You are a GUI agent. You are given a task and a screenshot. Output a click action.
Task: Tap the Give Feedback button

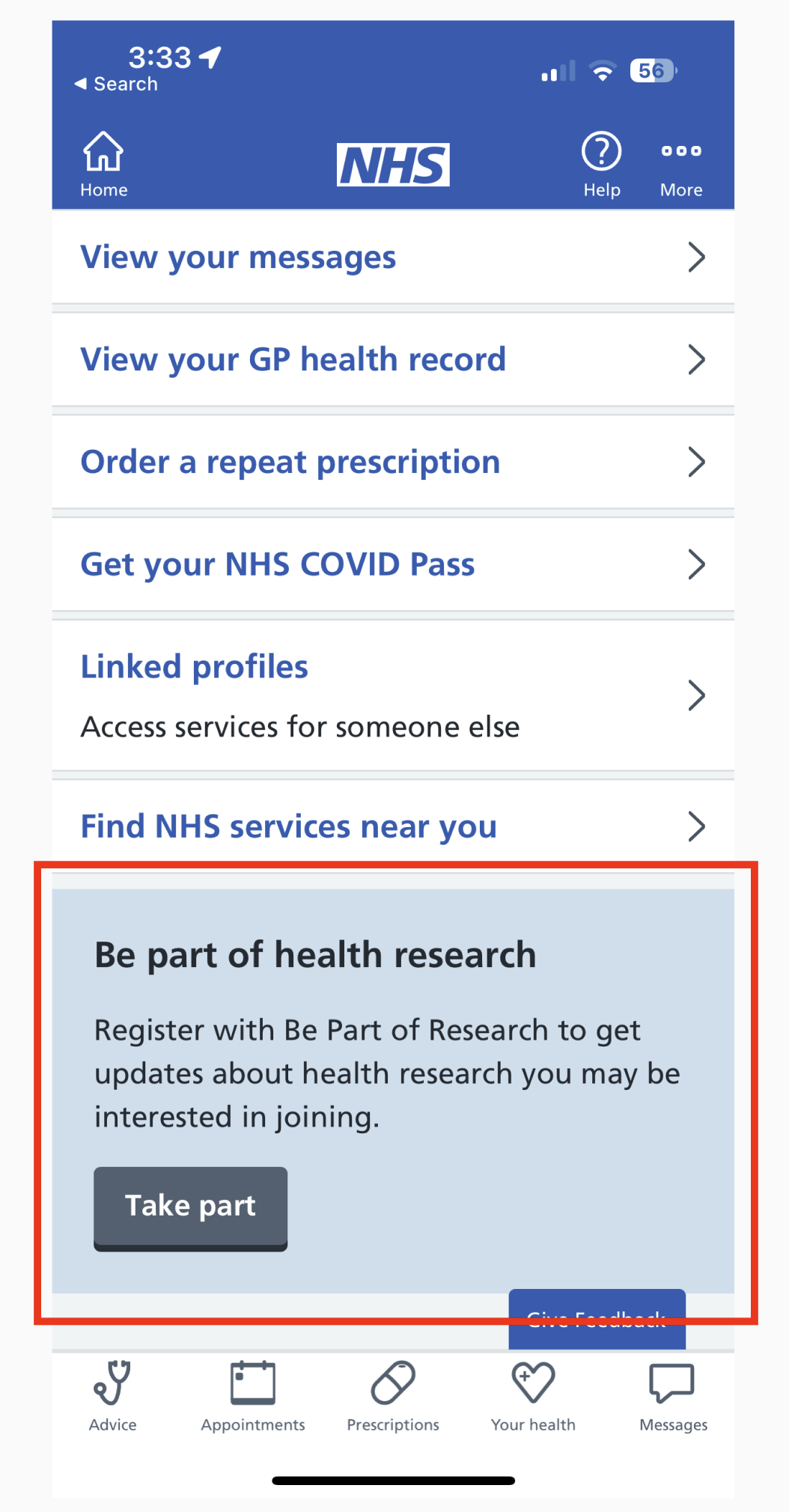[597, 1320]
